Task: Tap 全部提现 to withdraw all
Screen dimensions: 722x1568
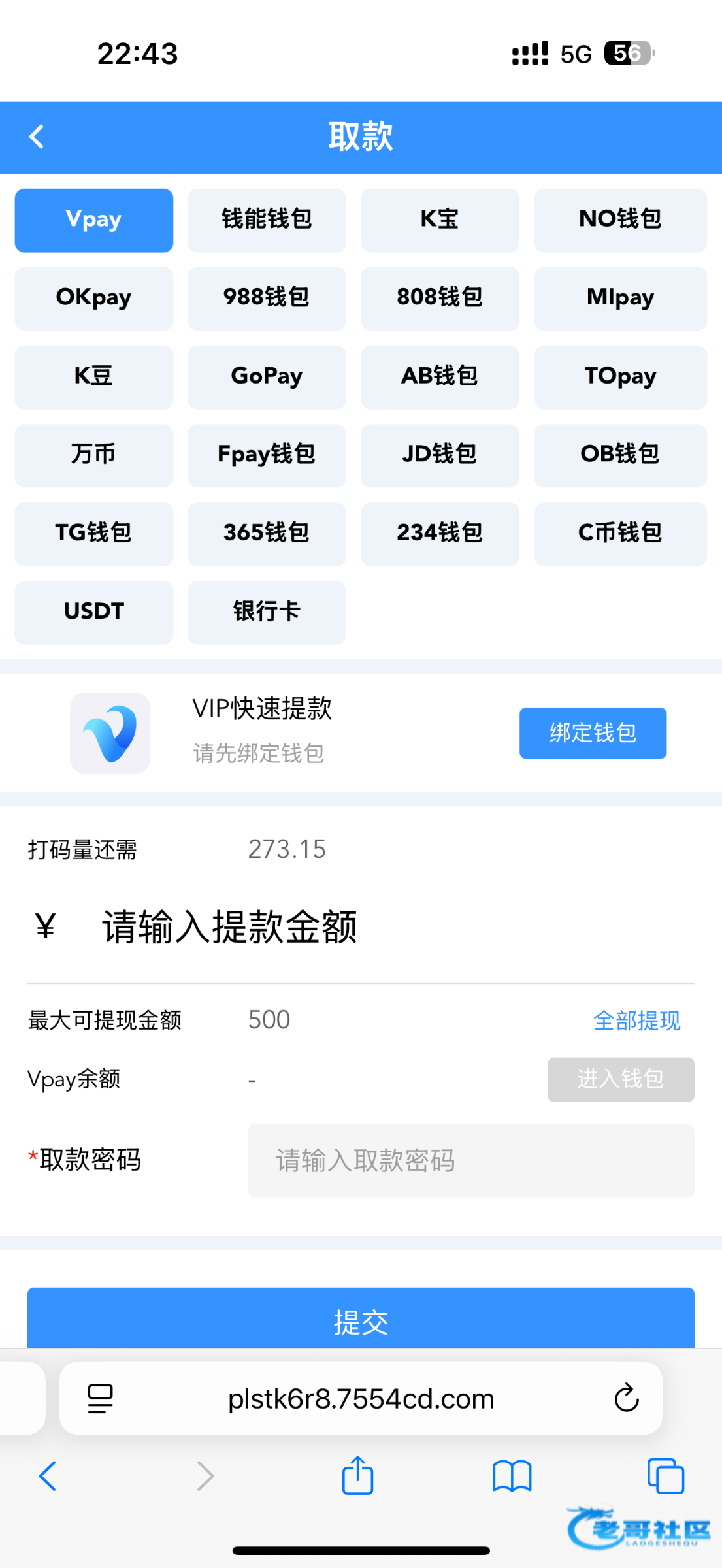Action: click(x=636, y=1020)
